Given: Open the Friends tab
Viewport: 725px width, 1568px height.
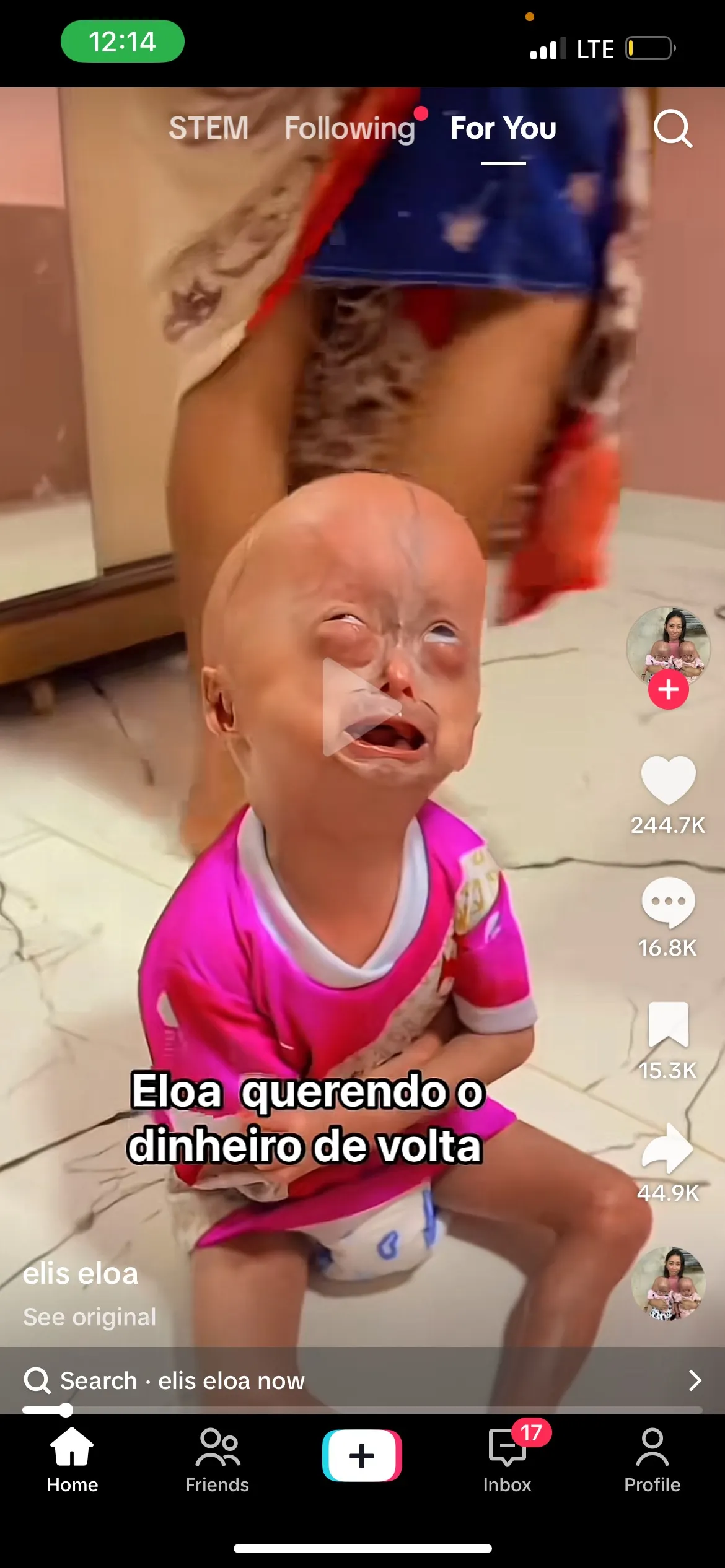Looking at the screenshot, I should tap(217, 1458).
